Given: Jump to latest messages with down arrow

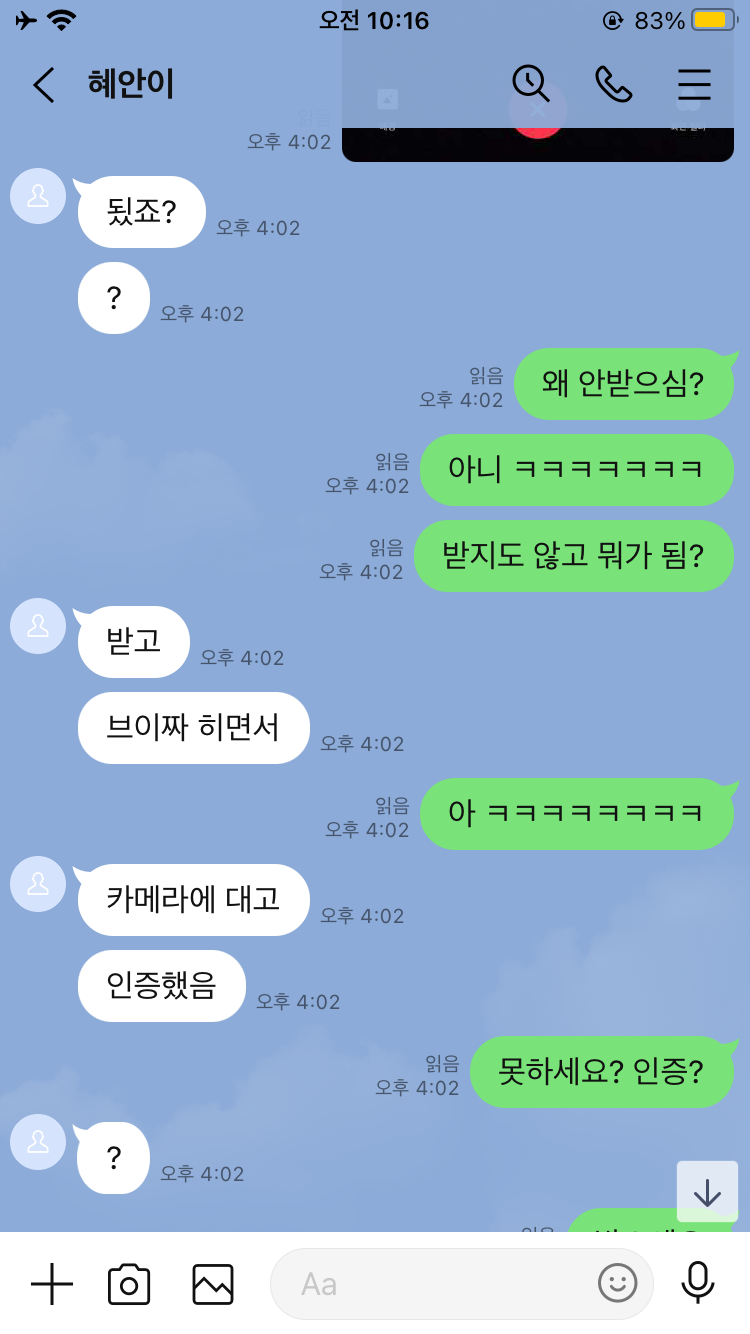Looking at the screenshot, I should click(x=707, y=1191).
